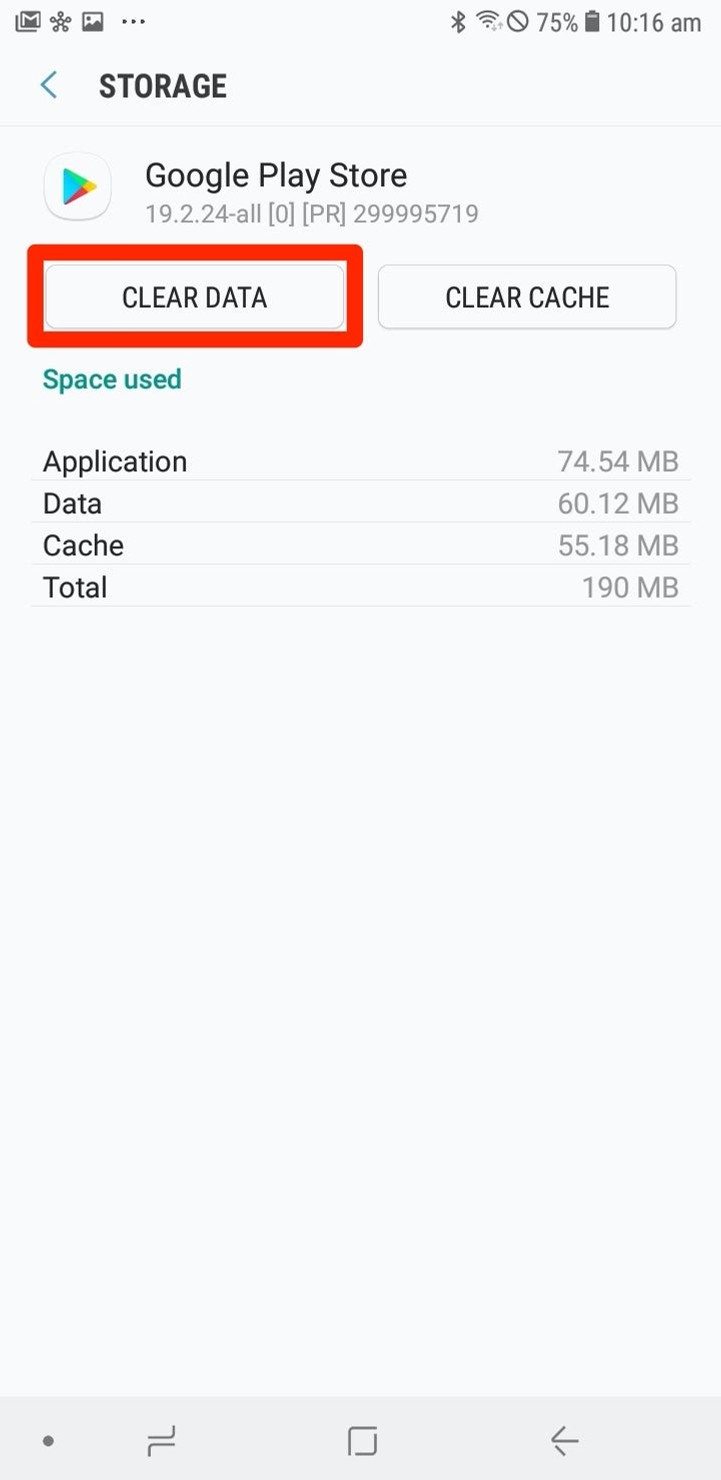Image resolution: width=721 pixels, height=1480 pixels.
Task: Tap the Space used heading
Action: [111, 379]
